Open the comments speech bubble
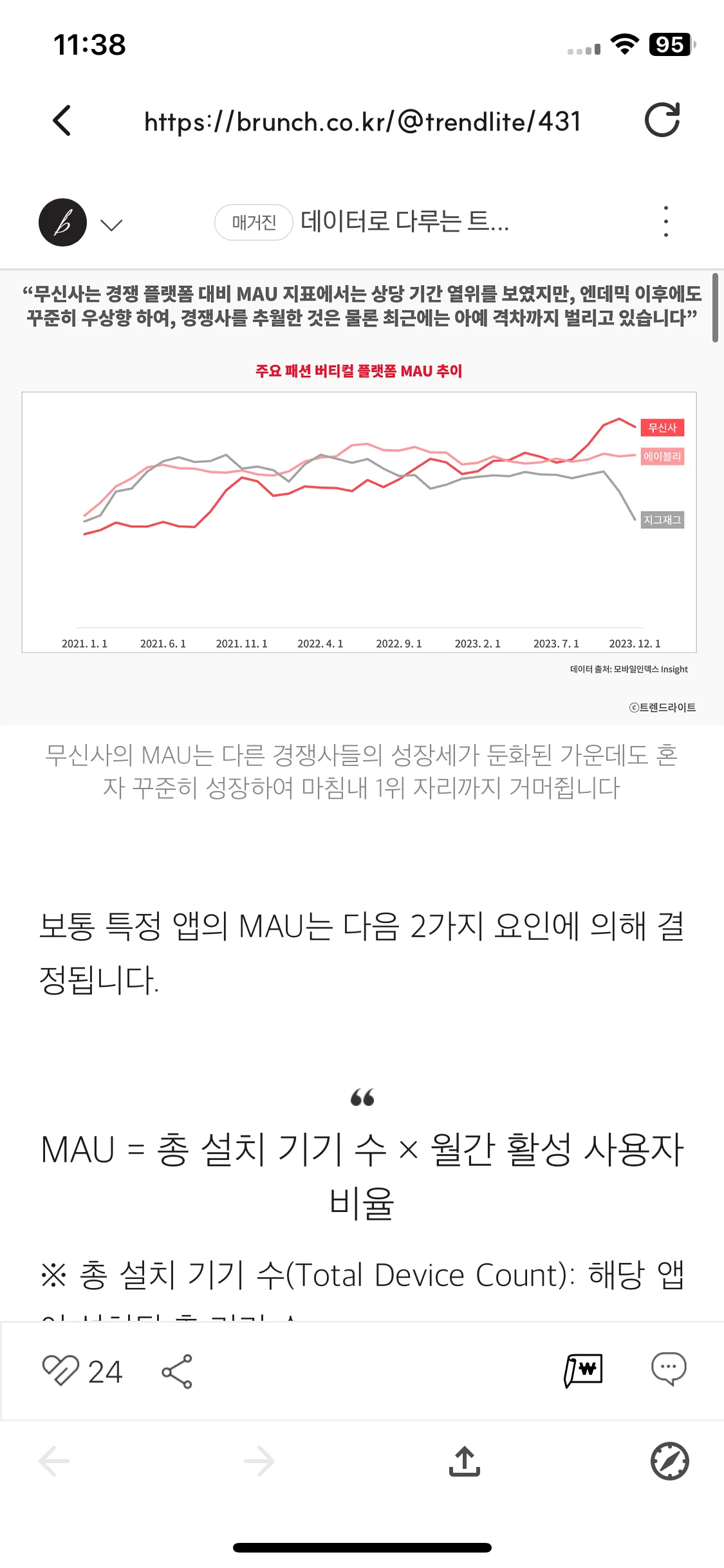Image resolution: width=724 pixels, height=1568 pixels. (669, 1368)
